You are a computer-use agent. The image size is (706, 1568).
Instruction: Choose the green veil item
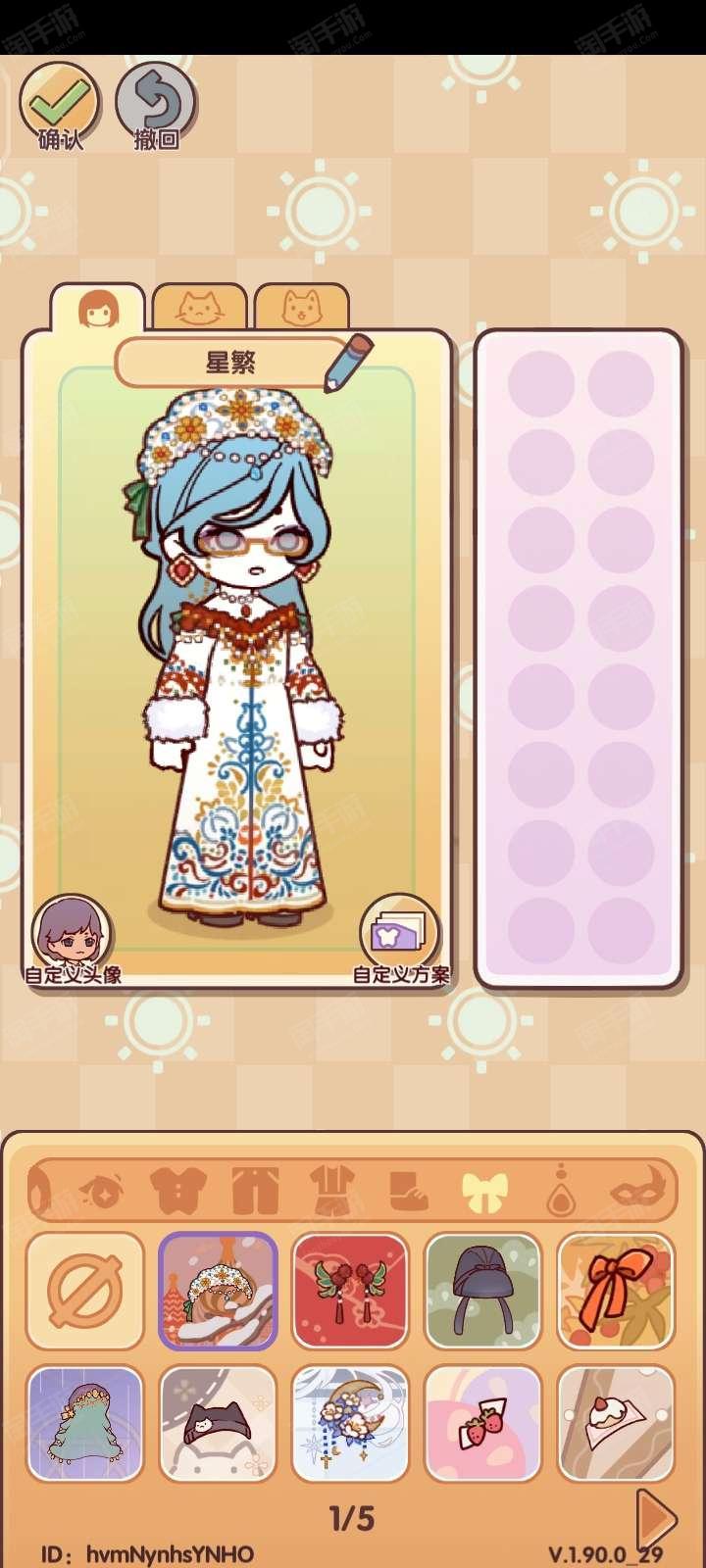pos(85,1424)
